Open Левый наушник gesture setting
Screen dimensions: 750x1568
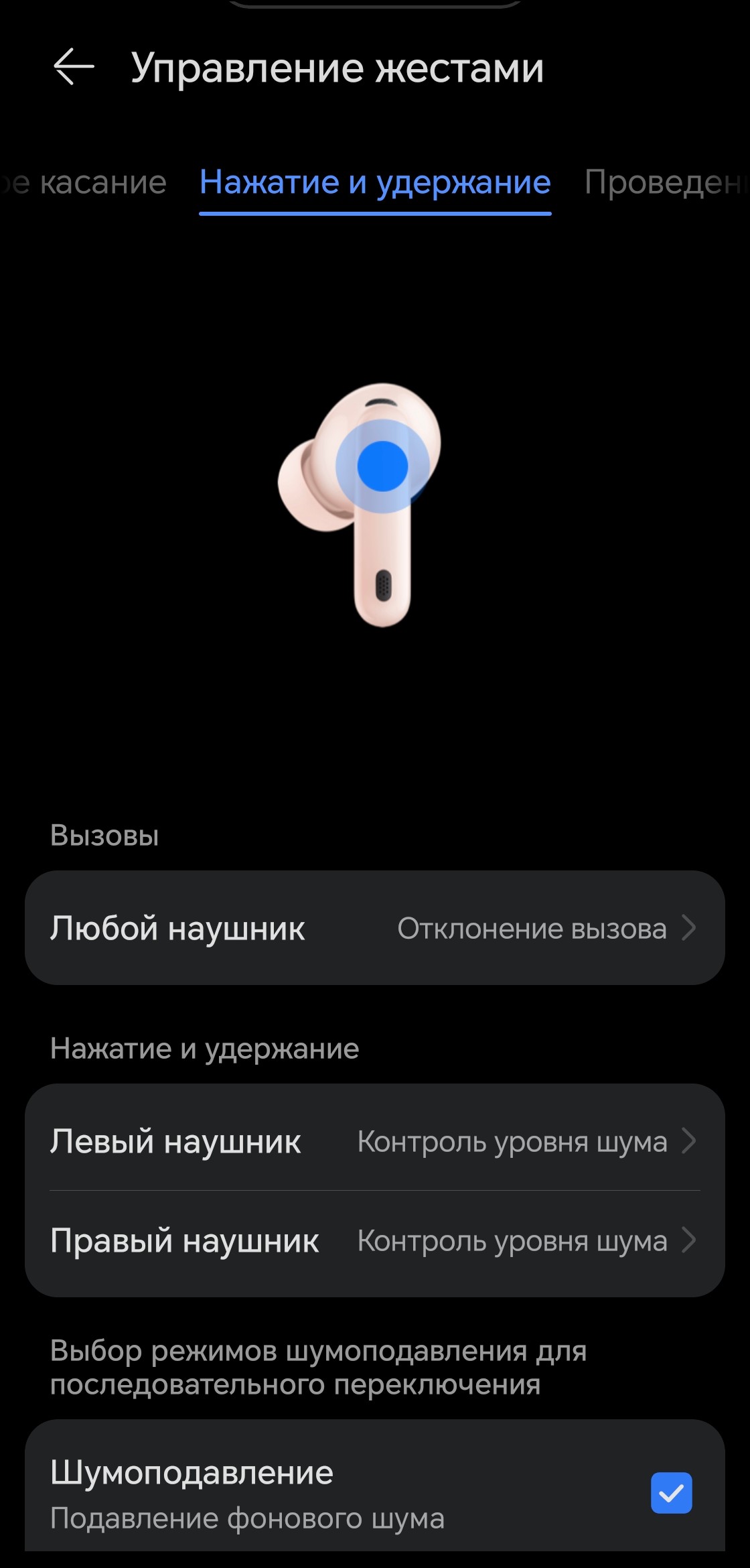point(375,1141)
